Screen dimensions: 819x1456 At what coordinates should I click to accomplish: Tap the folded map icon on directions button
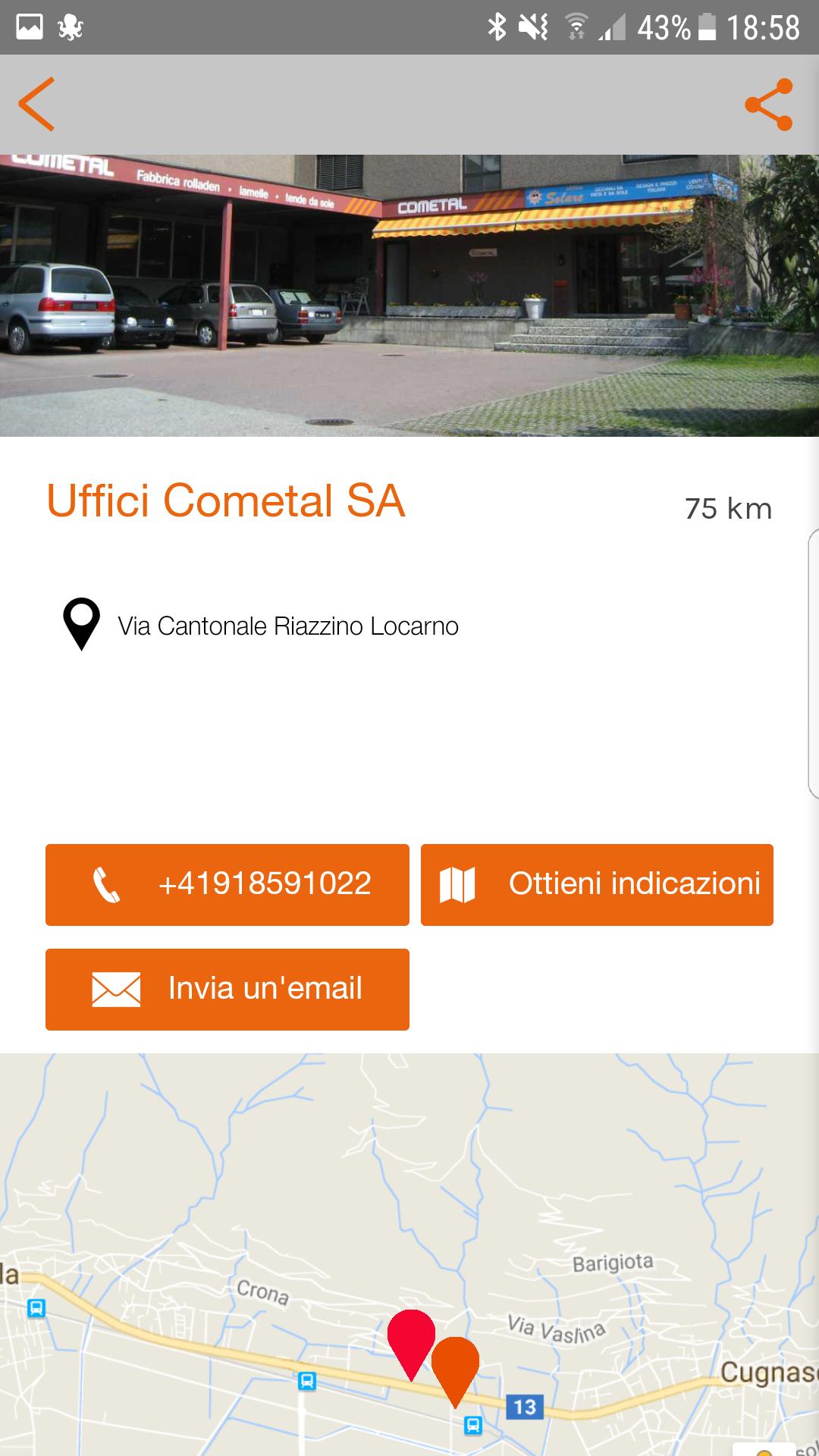coord(457,883)
